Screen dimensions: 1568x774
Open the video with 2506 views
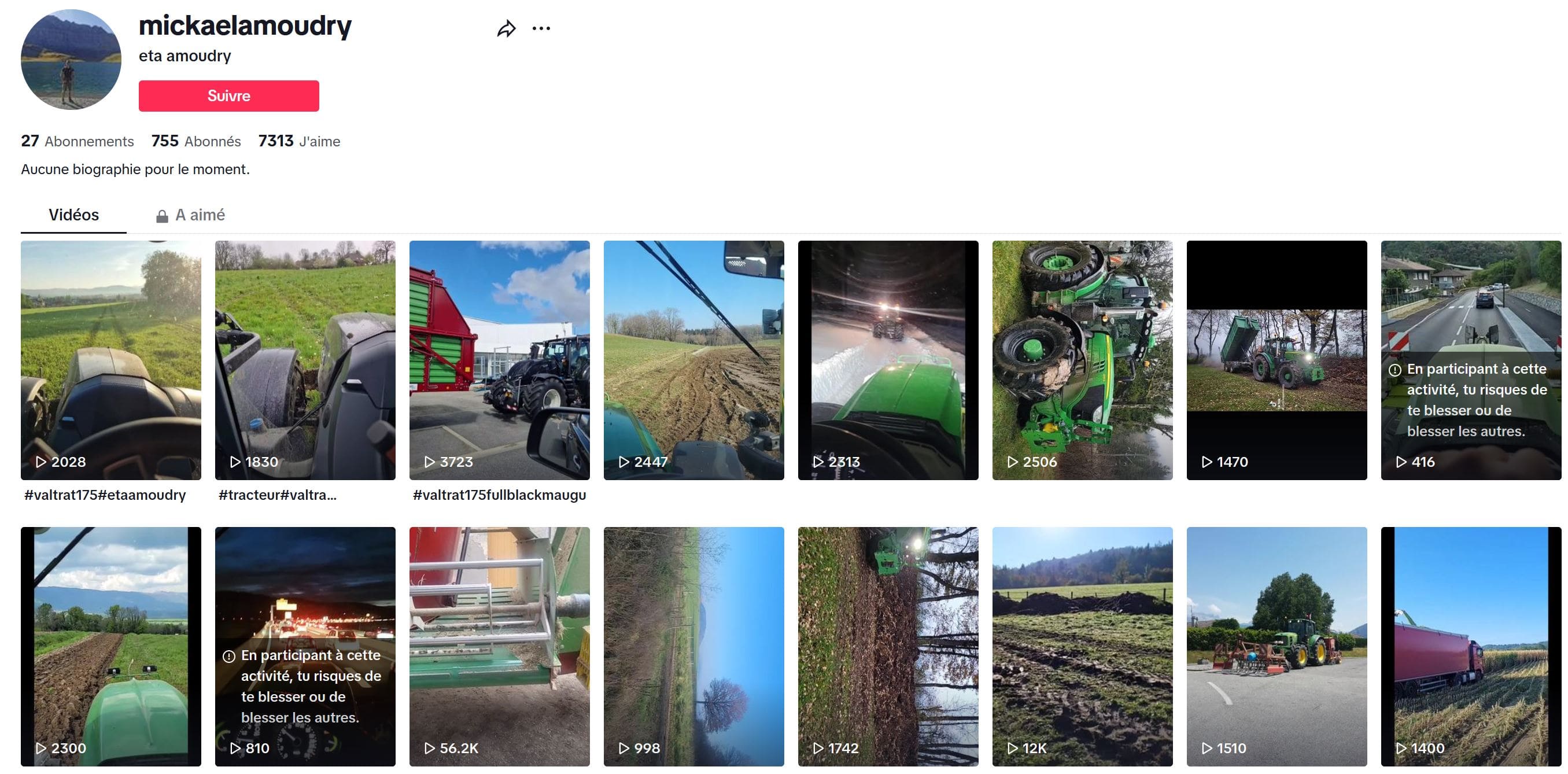pos(1082,359)
